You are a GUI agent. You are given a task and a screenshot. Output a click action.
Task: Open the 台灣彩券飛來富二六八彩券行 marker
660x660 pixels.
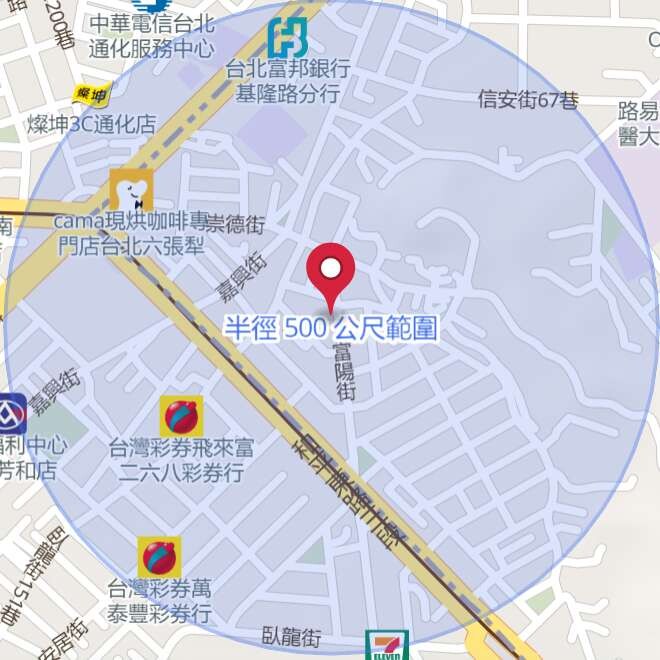(x=181, y=416)
